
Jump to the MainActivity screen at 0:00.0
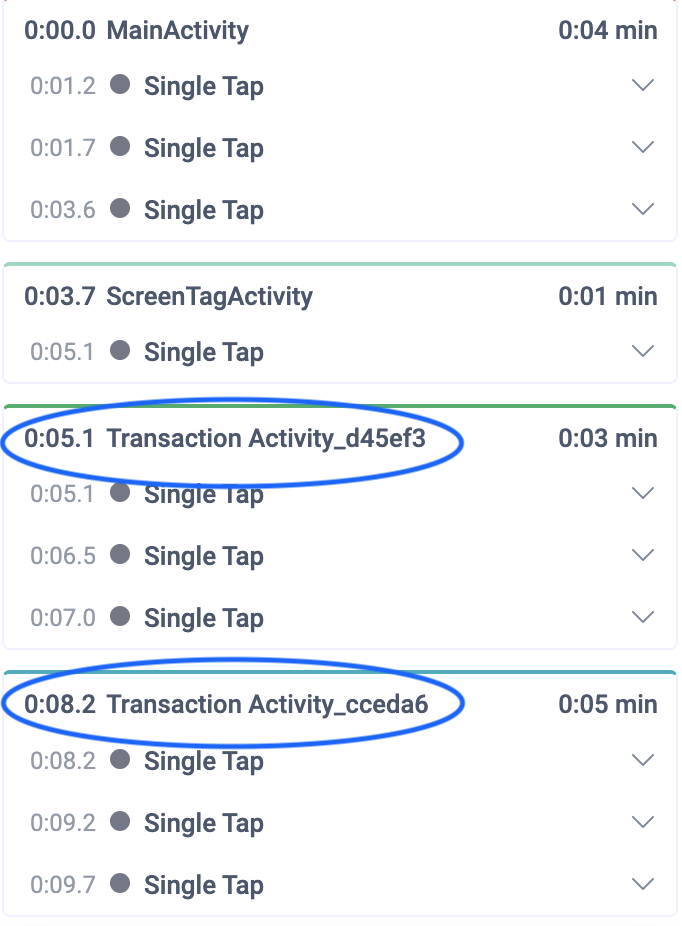[x=177, y=30]
